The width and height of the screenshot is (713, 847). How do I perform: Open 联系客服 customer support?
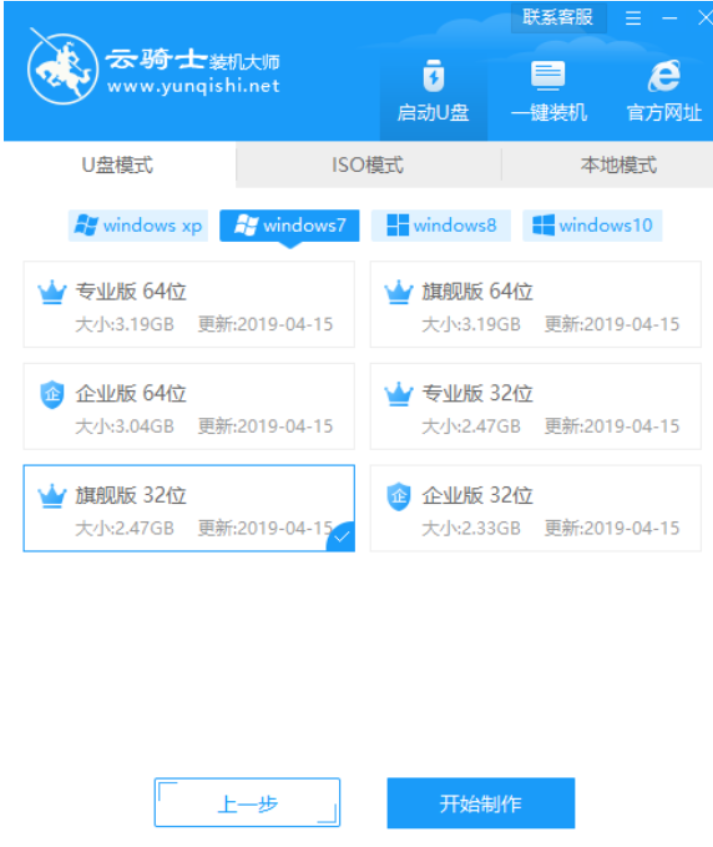click(x=557, y=17)
